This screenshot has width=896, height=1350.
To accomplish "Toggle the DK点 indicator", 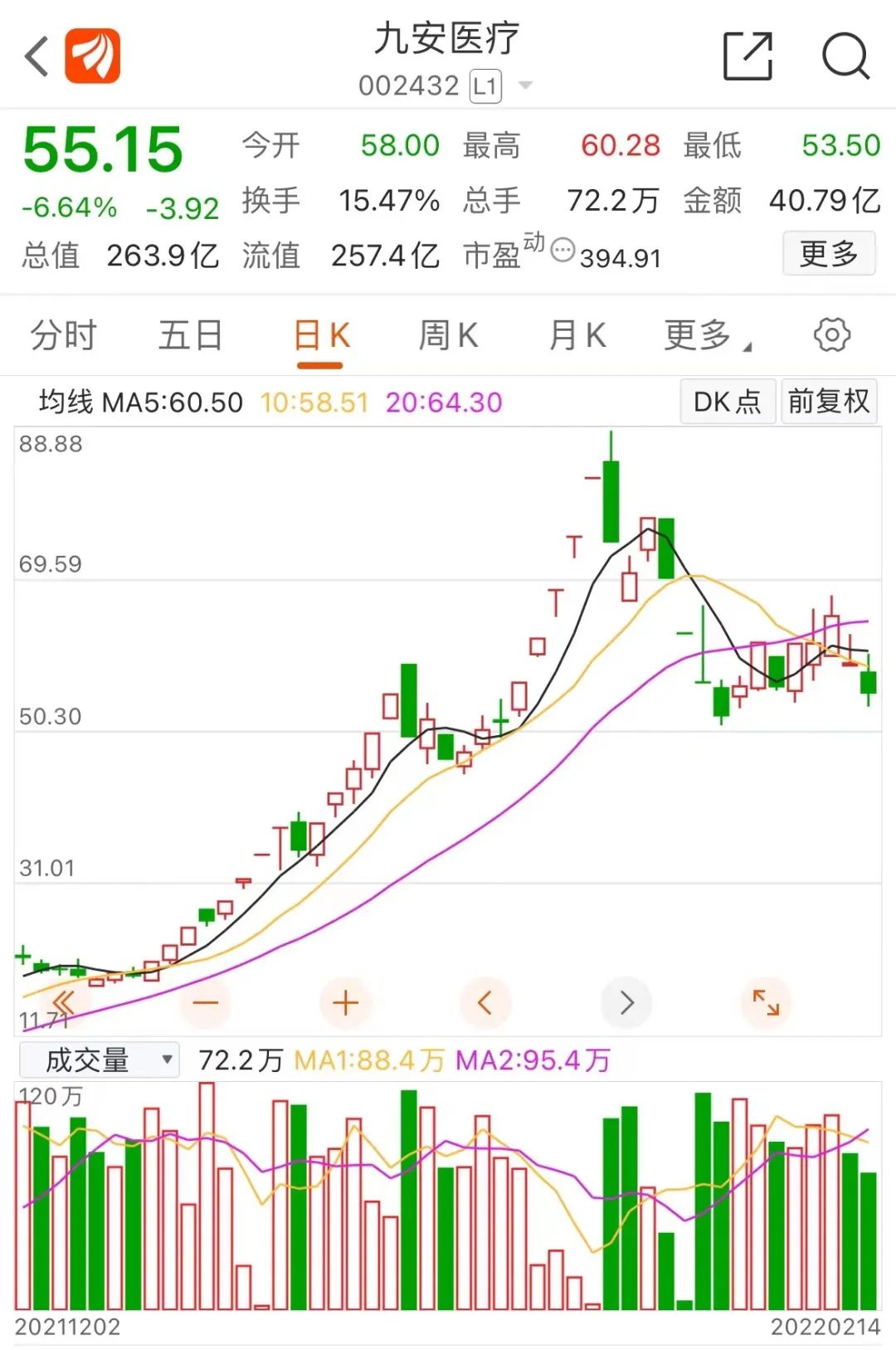I will click(x=727, y=402).
